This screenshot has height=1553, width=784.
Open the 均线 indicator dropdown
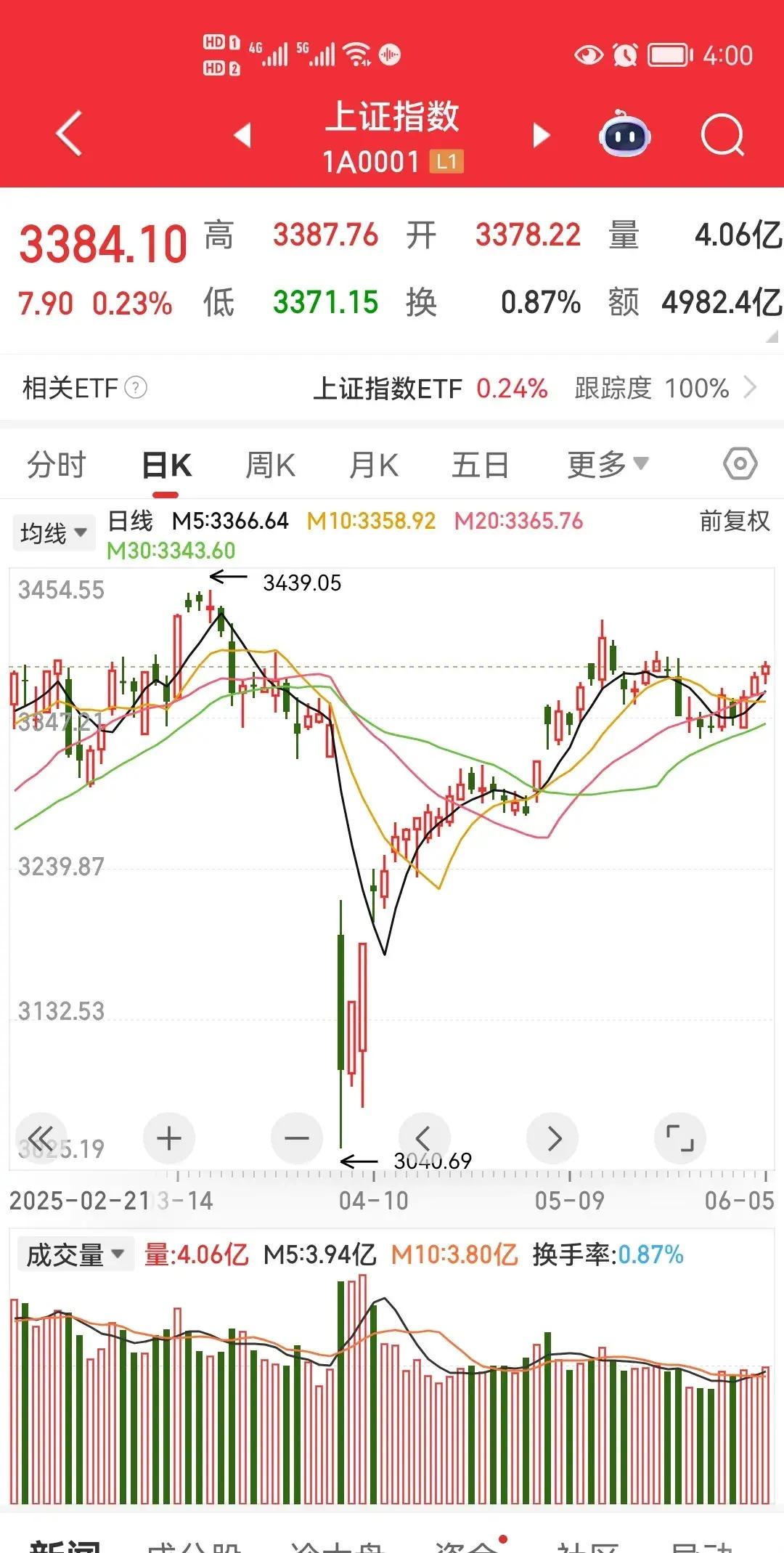click(54, 532)
